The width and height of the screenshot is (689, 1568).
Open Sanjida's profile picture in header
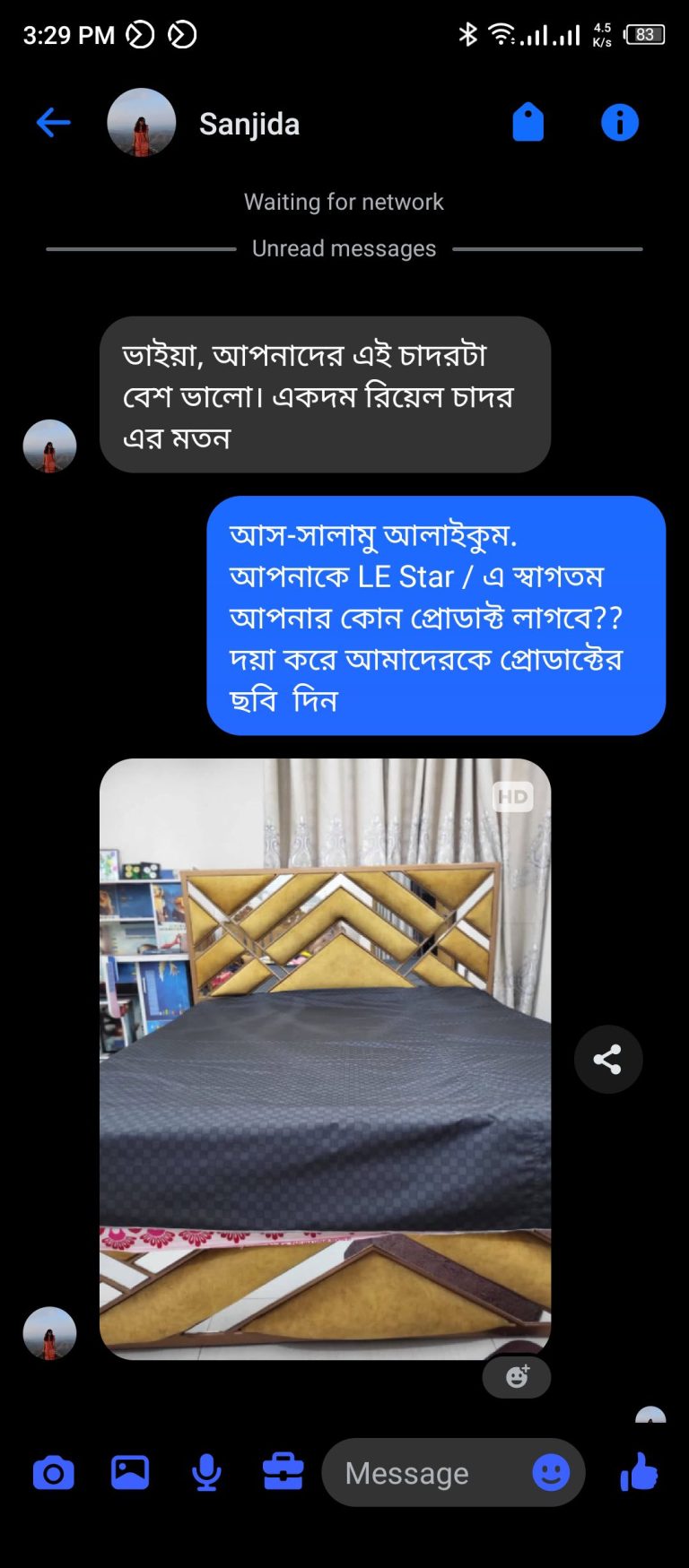[x=141, y=123]
